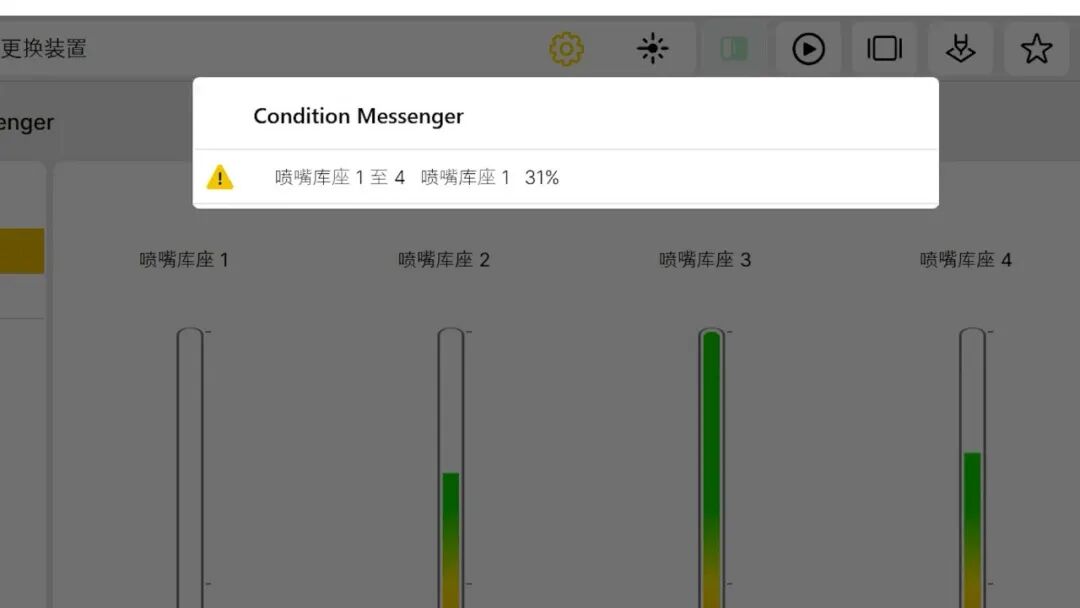Select the green split-panel view icon
The image size is (1080, 608).
point(734,48)
